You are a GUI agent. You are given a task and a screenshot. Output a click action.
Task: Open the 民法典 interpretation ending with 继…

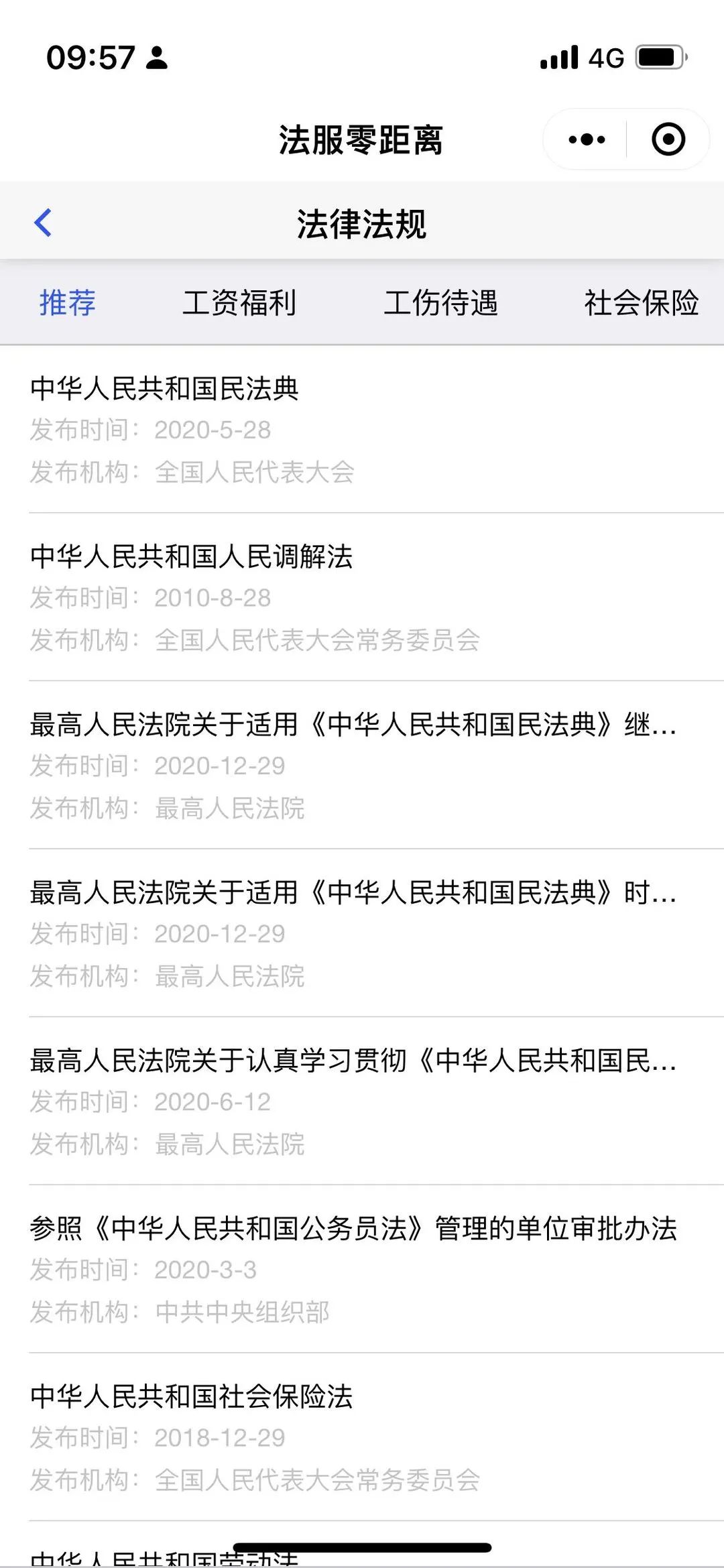pos(362,766)
